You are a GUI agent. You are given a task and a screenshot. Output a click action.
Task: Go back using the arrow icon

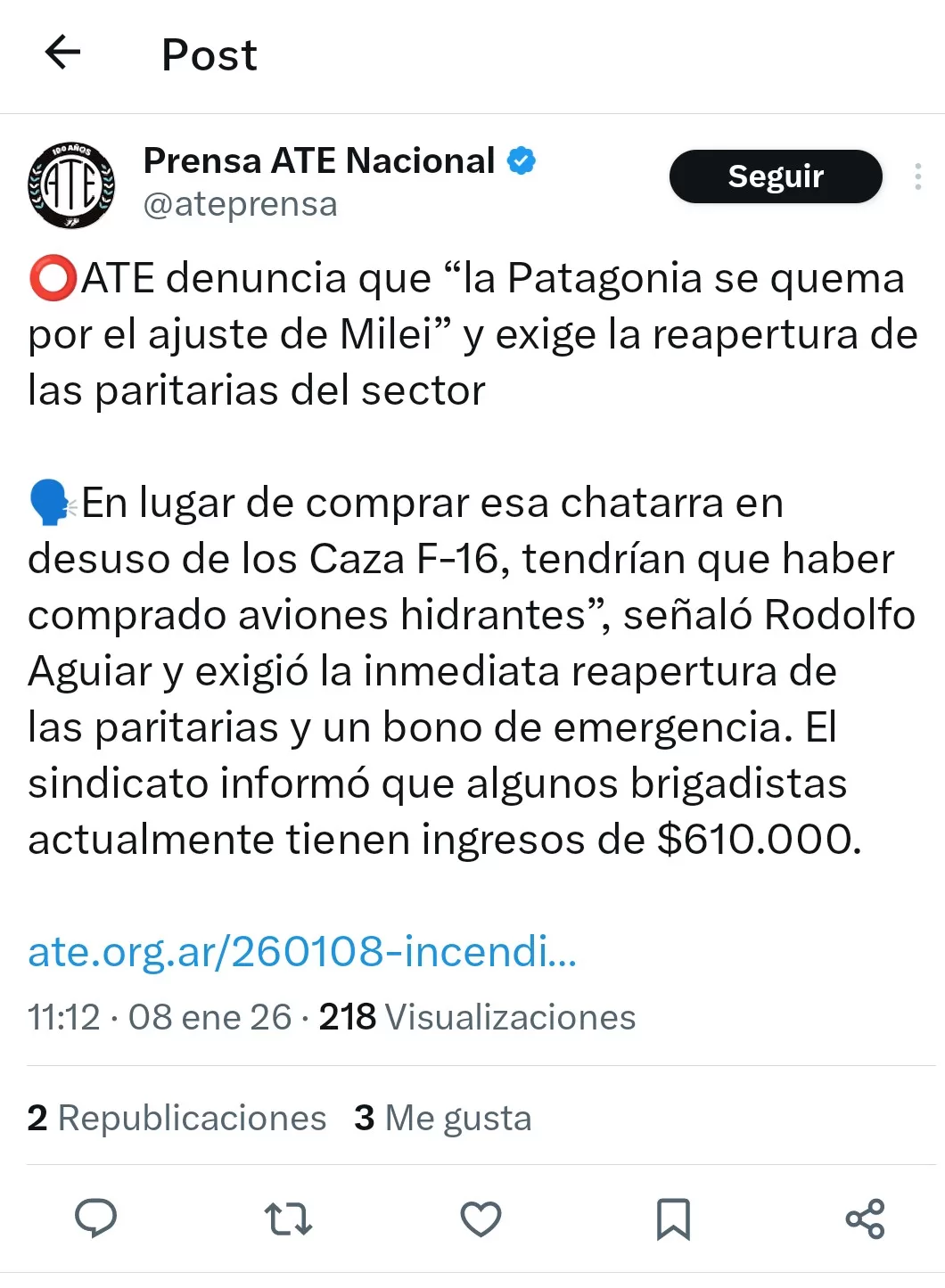62,53
